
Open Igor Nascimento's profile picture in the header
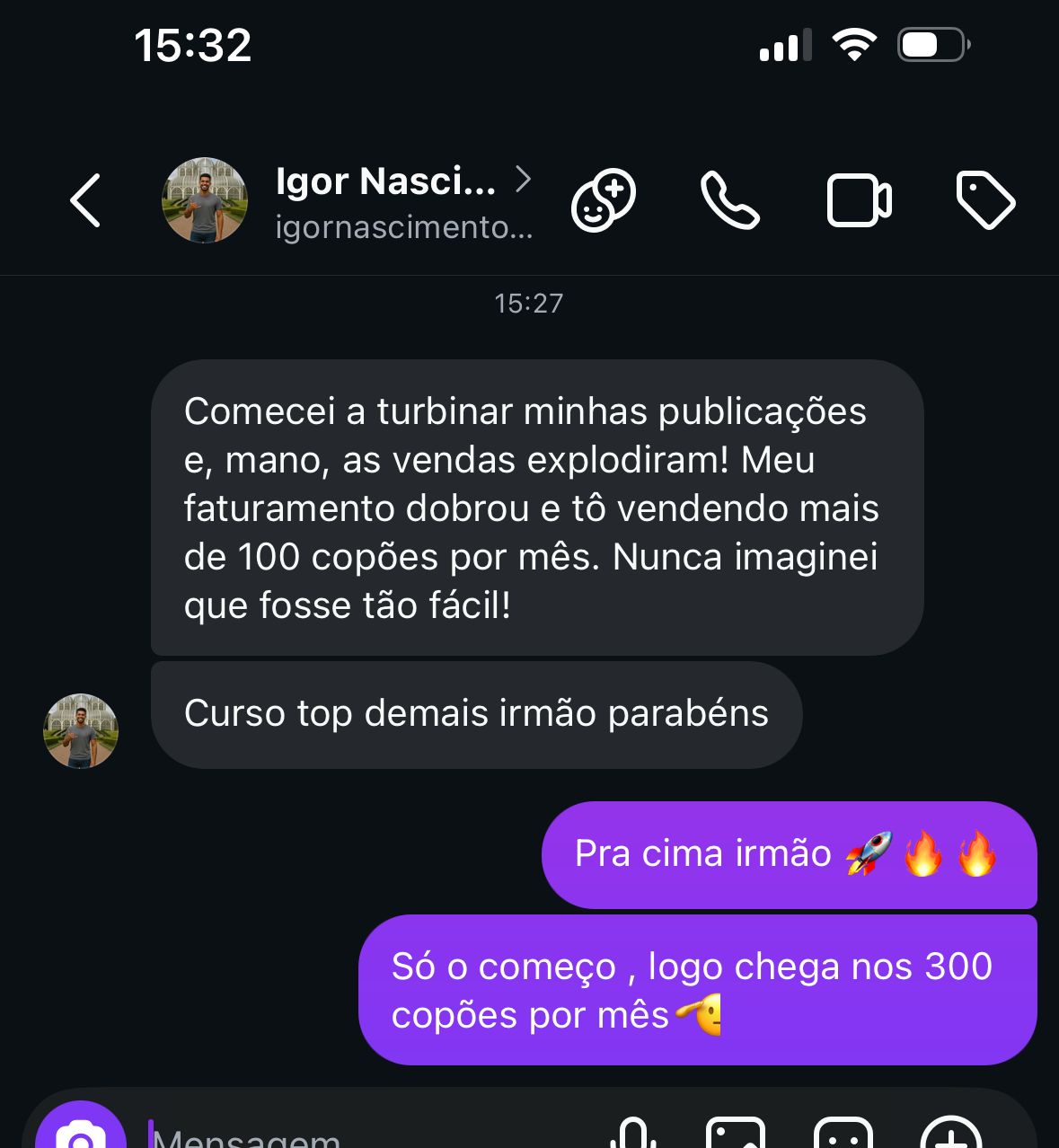click(204, 199)
